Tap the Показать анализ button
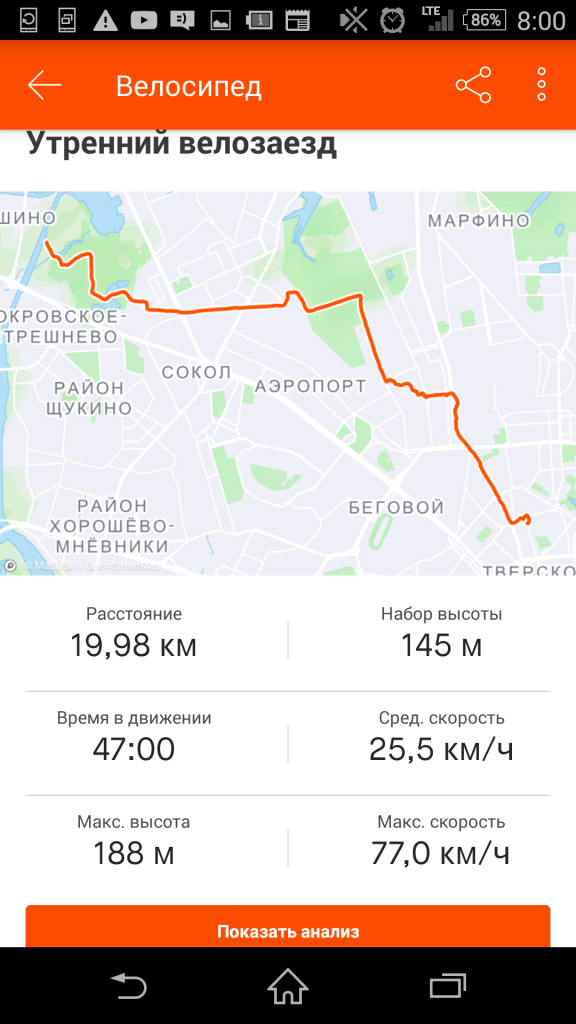Screen dimensions: 576x1024 coord(288,927)
